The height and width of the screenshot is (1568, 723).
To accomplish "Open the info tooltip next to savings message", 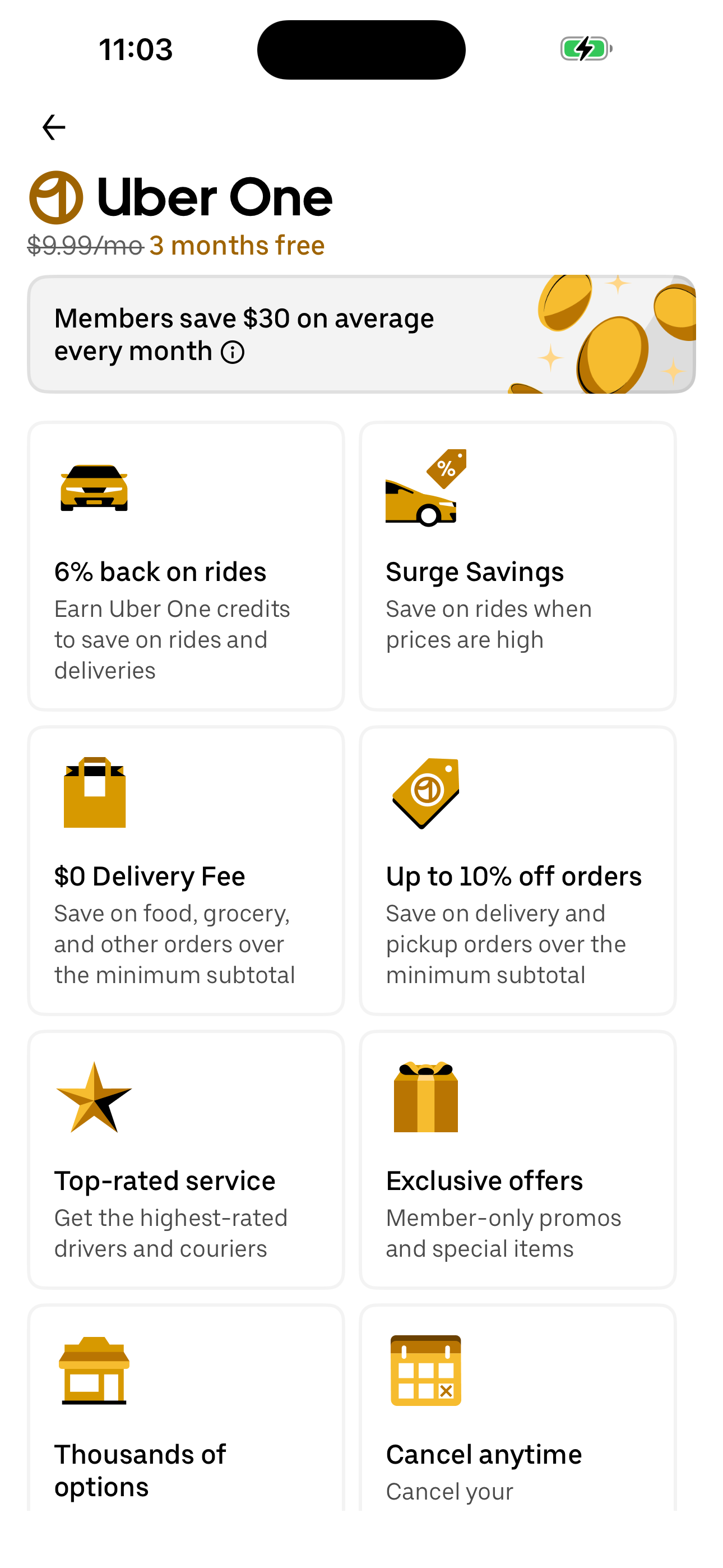I will 233,352.
